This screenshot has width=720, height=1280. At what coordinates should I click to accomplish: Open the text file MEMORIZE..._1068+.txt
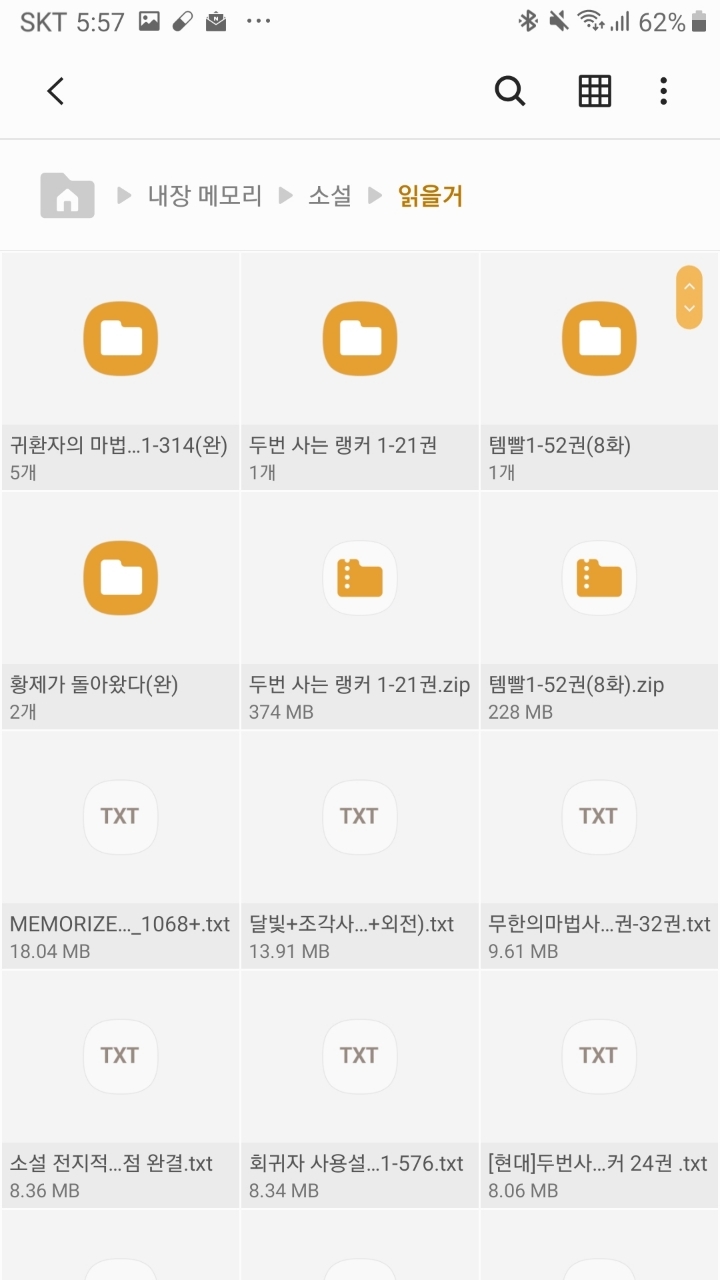pyautogui.click(x=120, y=849)
